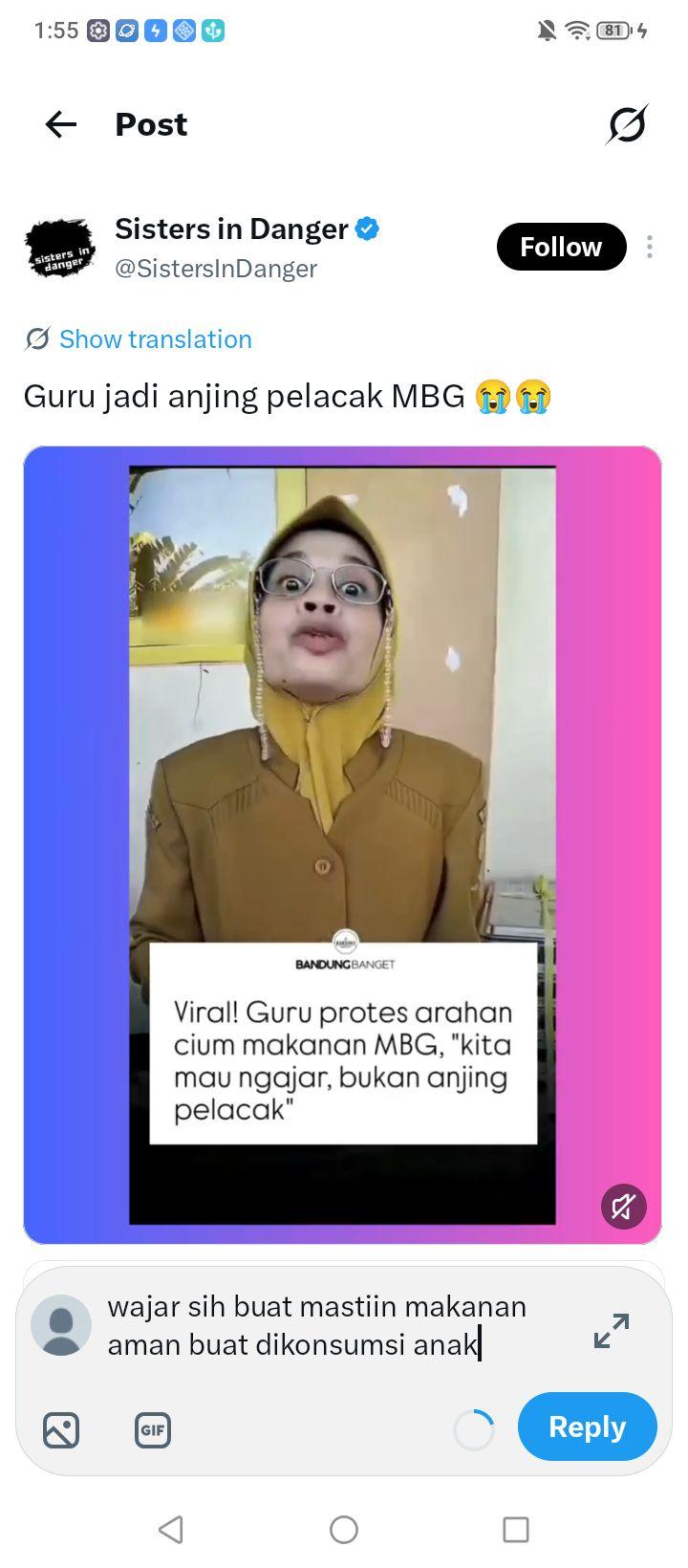Open Sisters in Danger profile picture

point(59,249)
